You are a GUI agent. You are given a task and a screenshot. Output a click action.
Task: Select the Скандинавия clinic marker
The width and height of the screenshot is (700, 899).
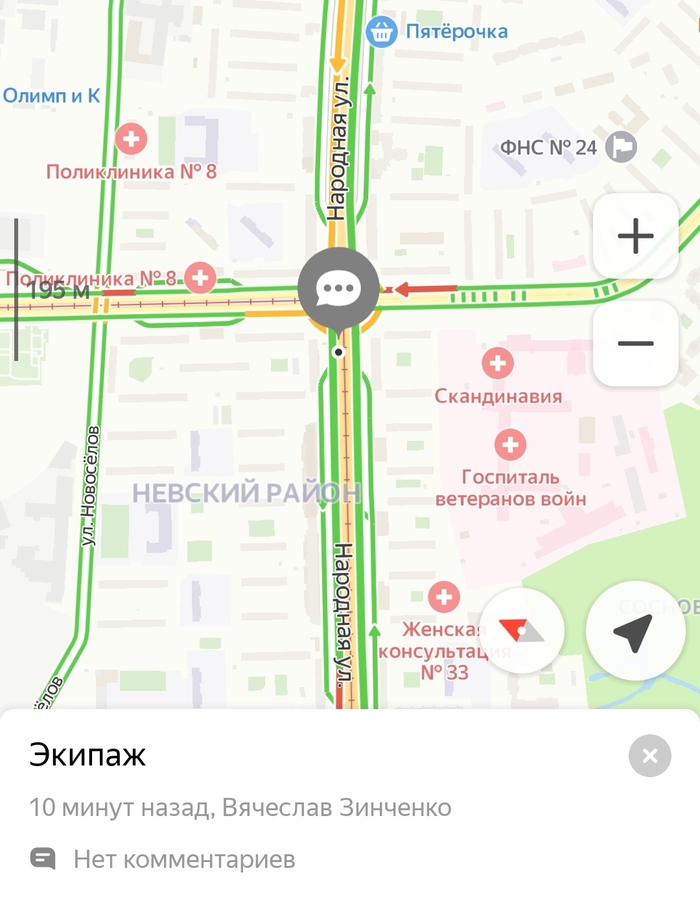pos(498,362)
